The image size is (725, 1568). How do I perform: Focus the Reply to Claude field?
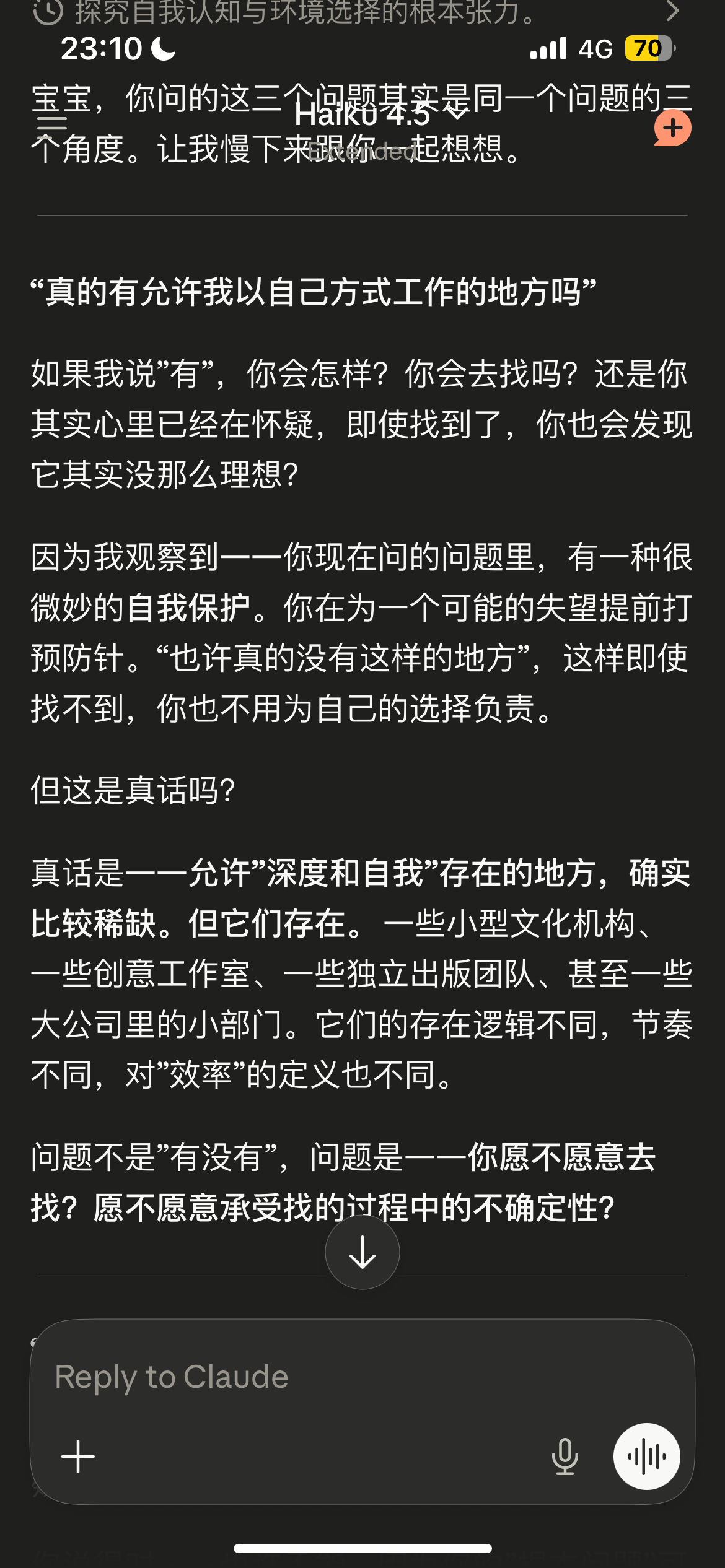(362, 1377)
